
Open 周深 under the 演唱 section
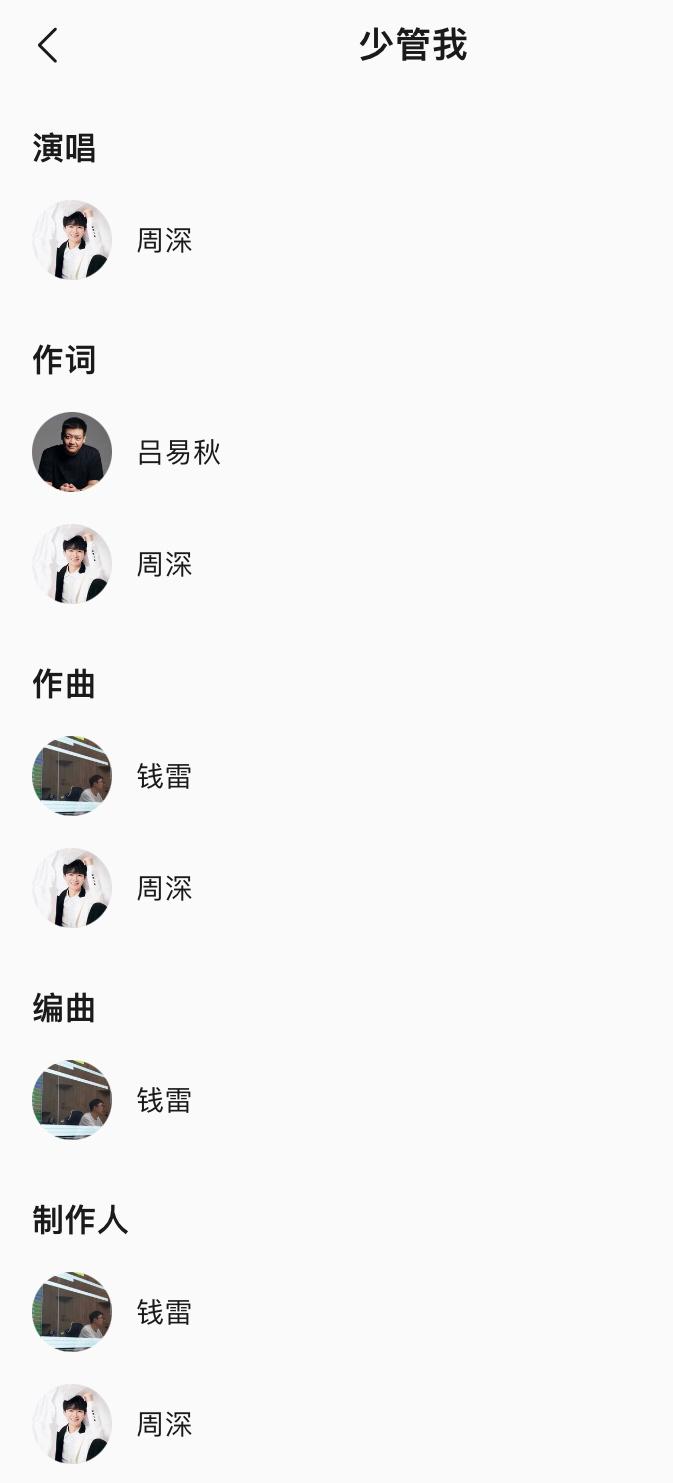164,241
